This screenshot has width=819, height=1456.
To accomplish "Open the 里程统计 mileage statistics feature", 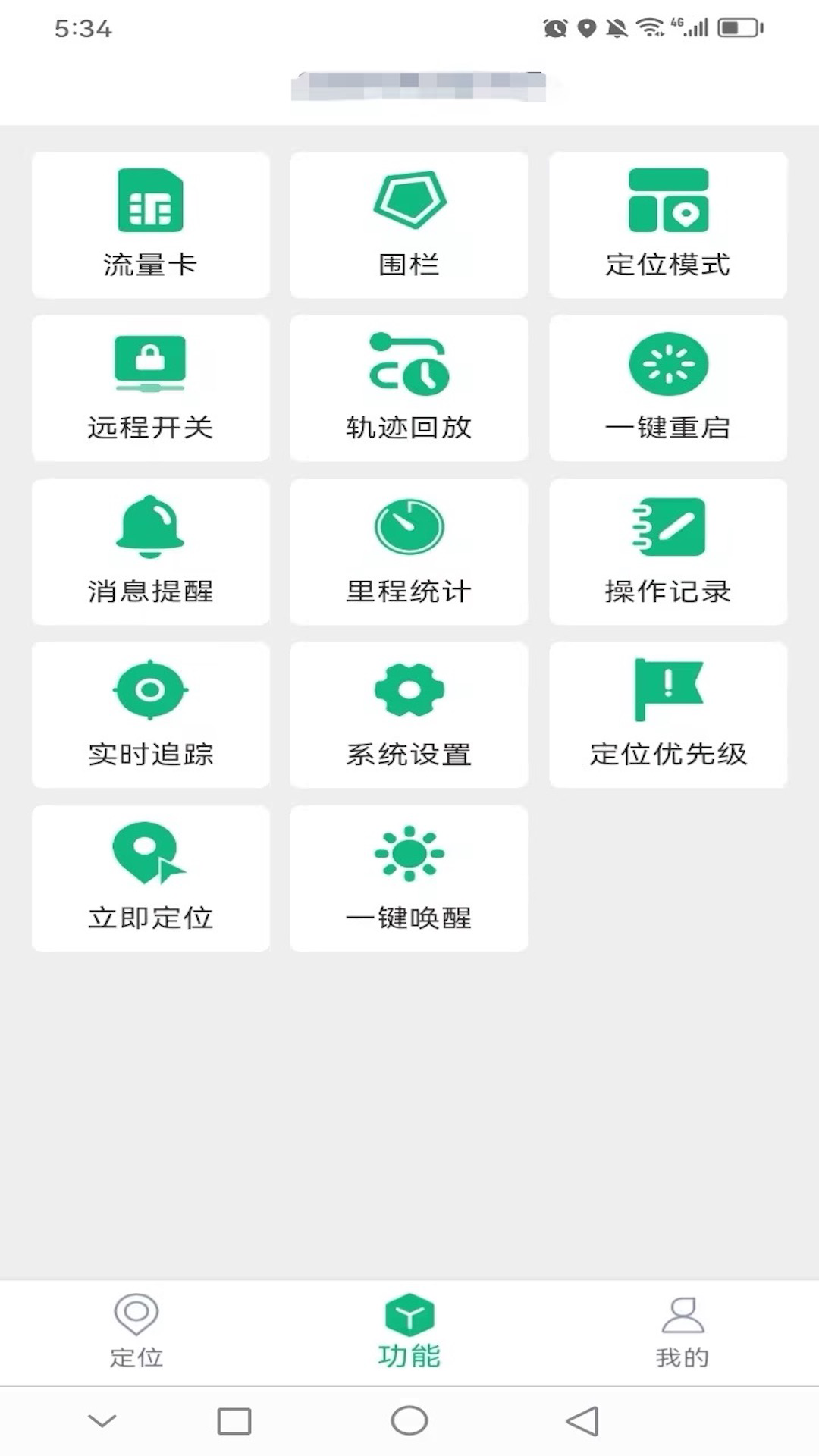I will [x=408, y=551].
